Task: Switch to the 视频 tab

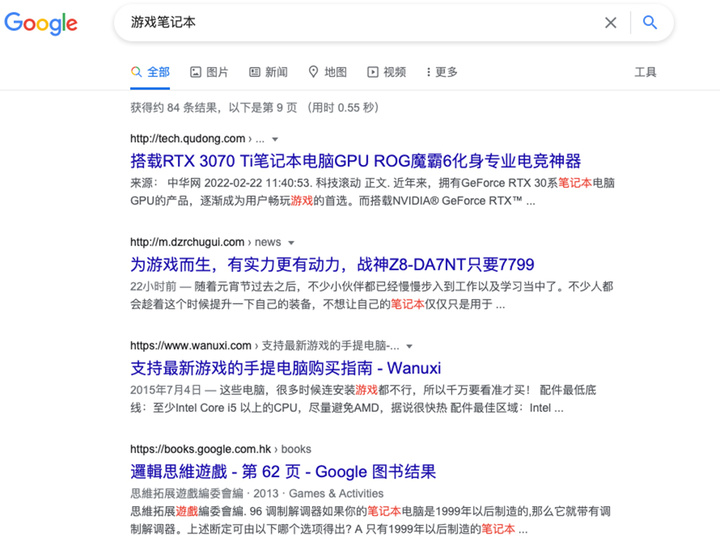Action: 386,72
